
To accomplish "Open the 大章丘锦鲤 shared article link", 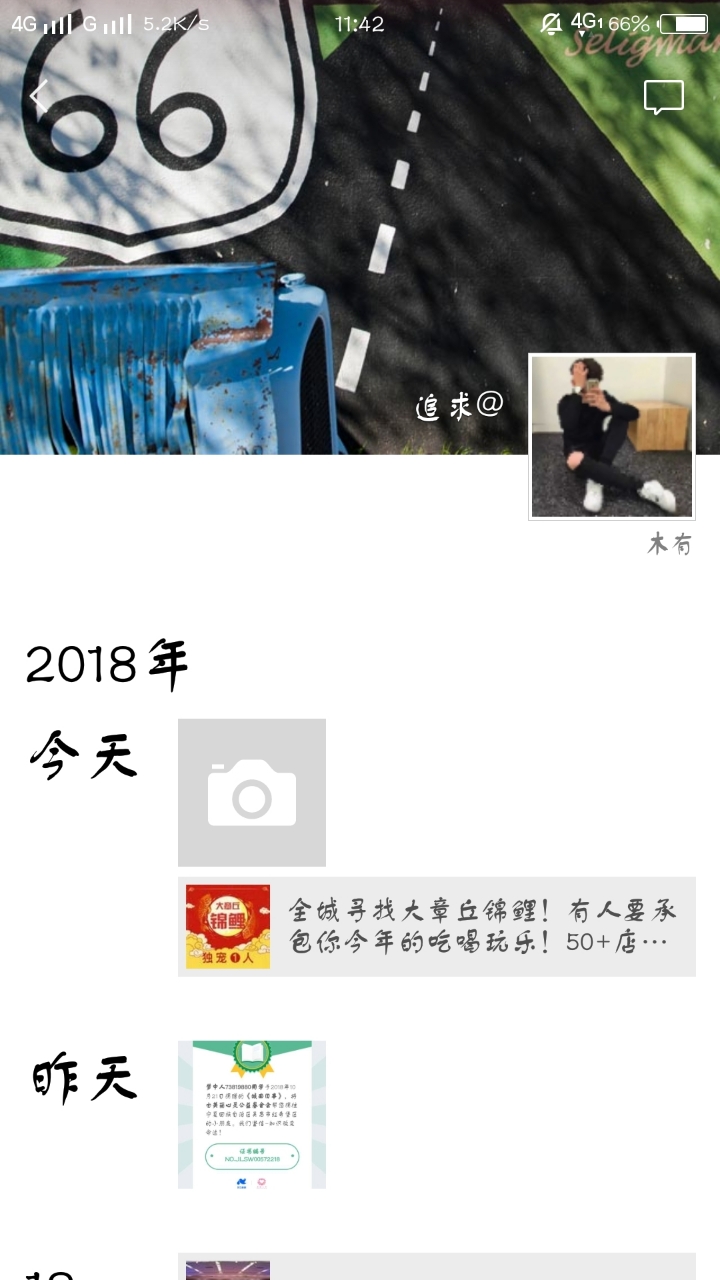I will pyautogui.click(x=437, y=927).
